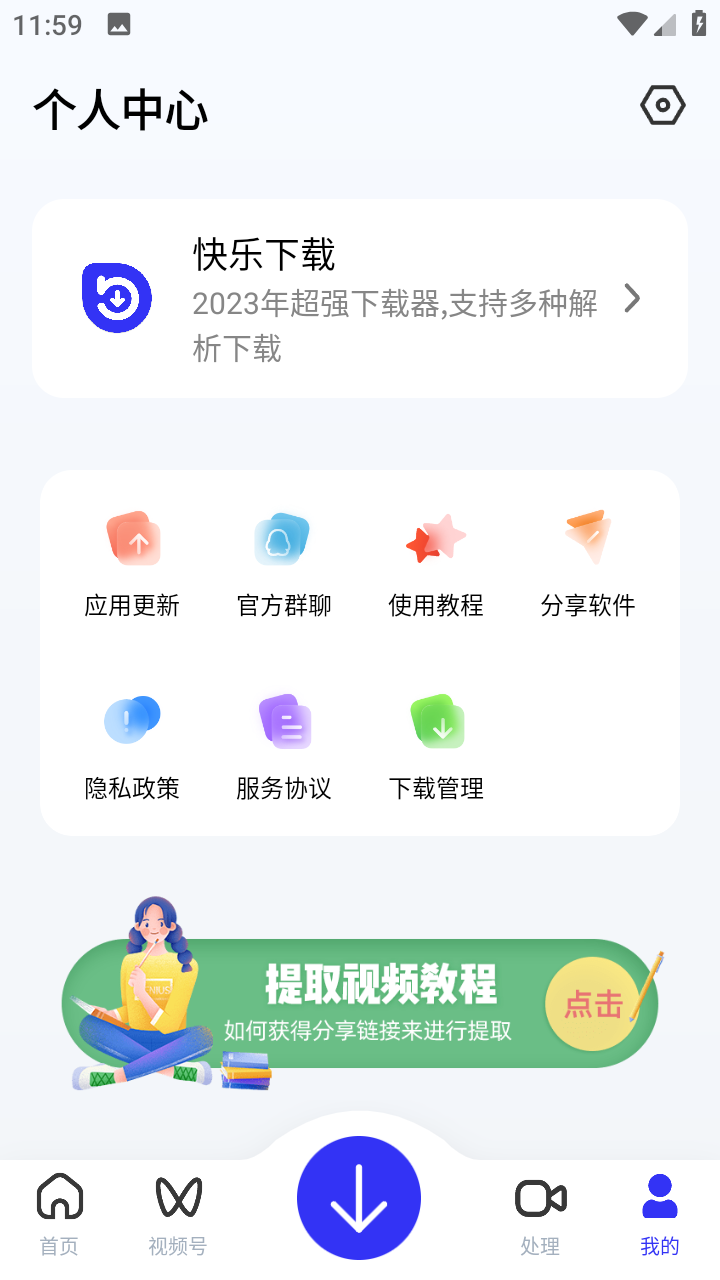Image resolution: width=720 pixels, height=1280 pixels.
Task: Switch to the 首页 home tab
Action: 59,1214
